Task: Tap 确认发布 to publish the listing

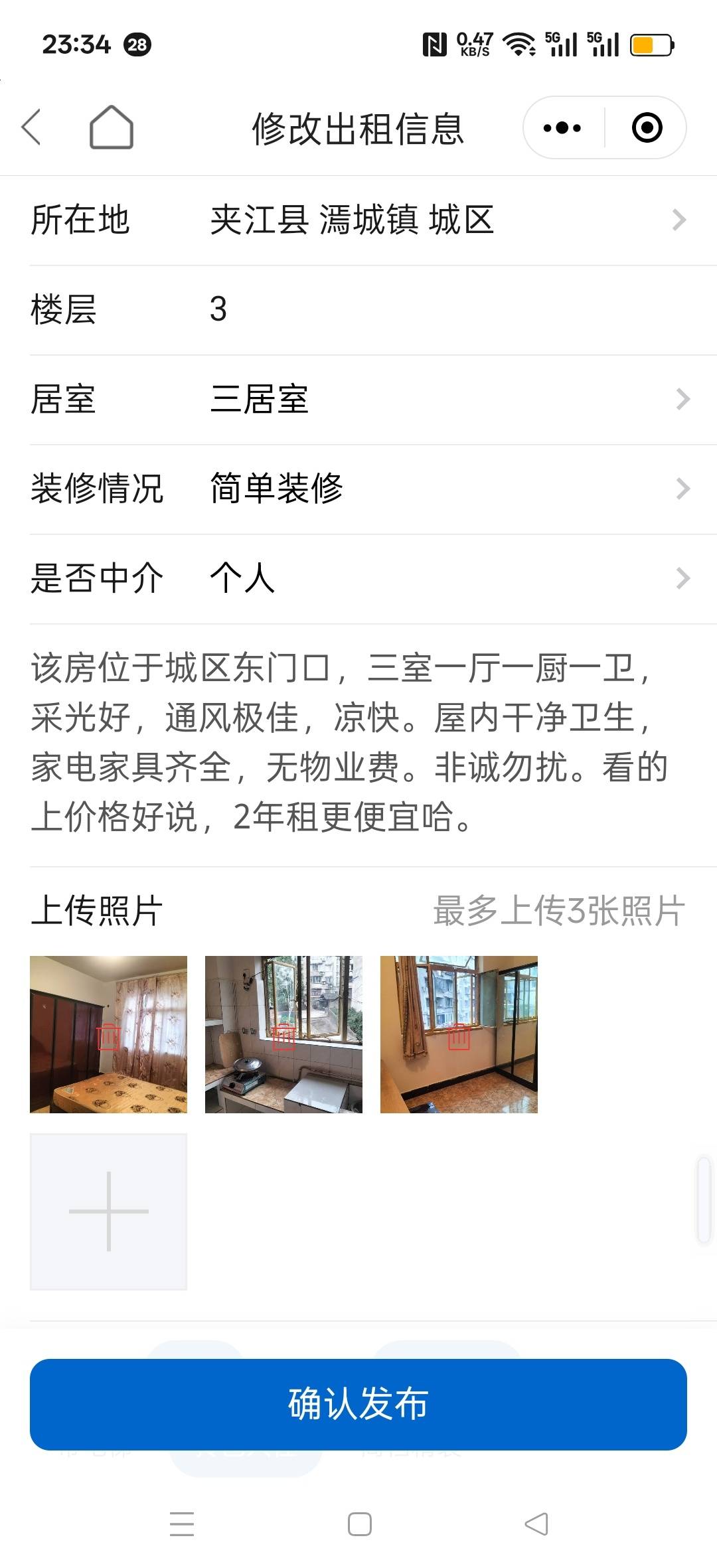Action: point(358,1404)
